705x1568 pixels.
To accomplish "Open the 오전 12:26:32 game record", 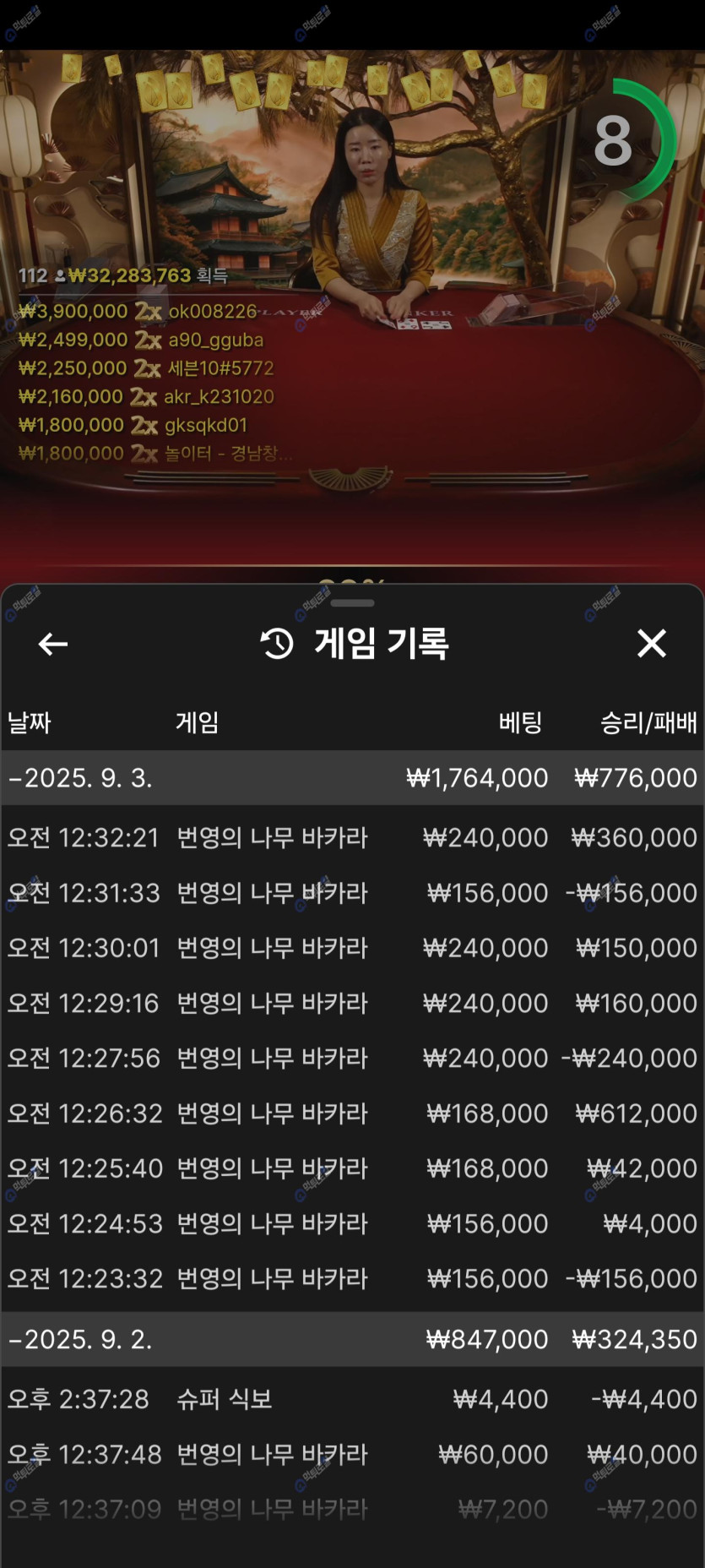I will point(352,1113).
